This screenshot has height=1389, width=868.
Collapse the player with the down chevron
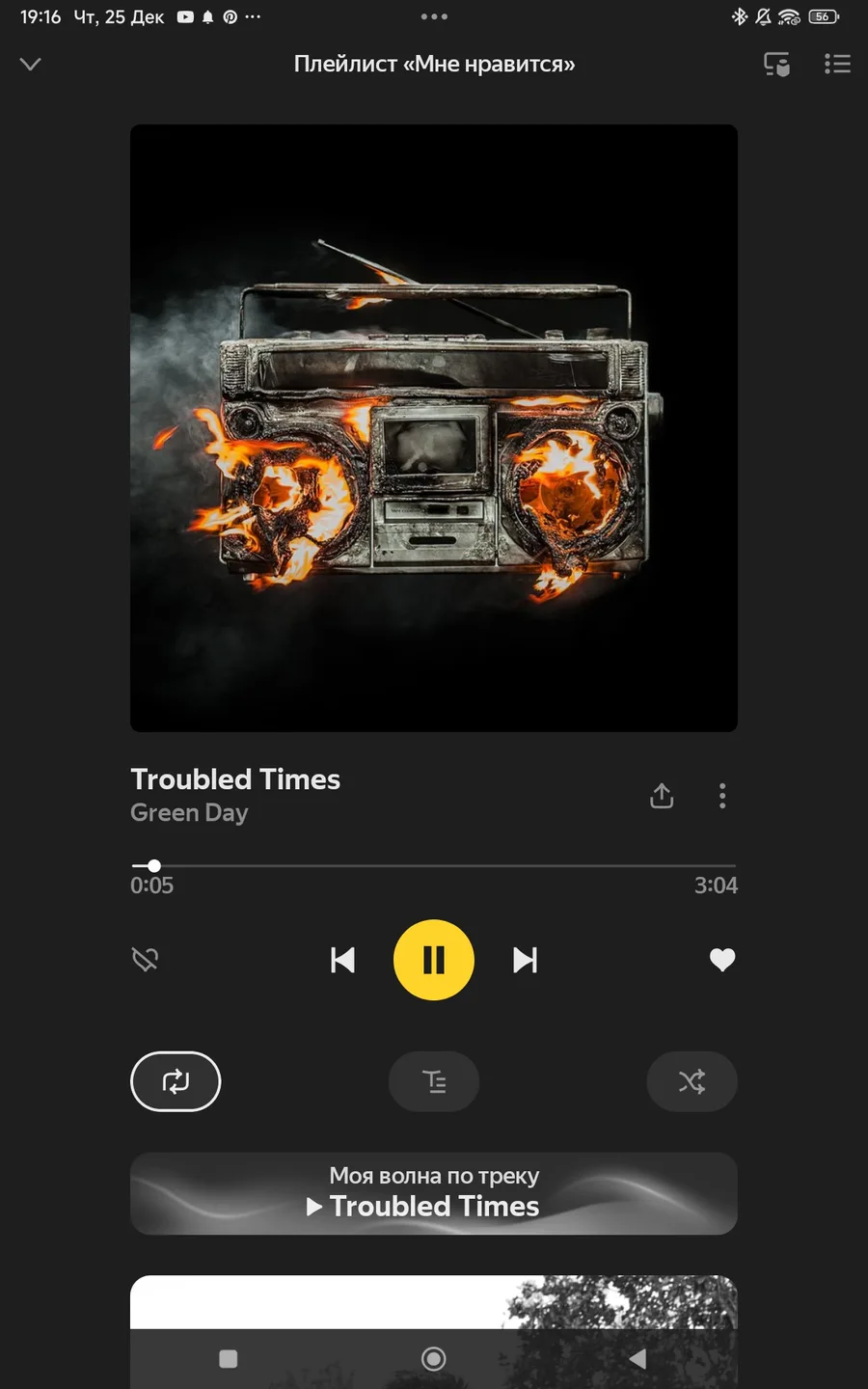tap(31, 65)
